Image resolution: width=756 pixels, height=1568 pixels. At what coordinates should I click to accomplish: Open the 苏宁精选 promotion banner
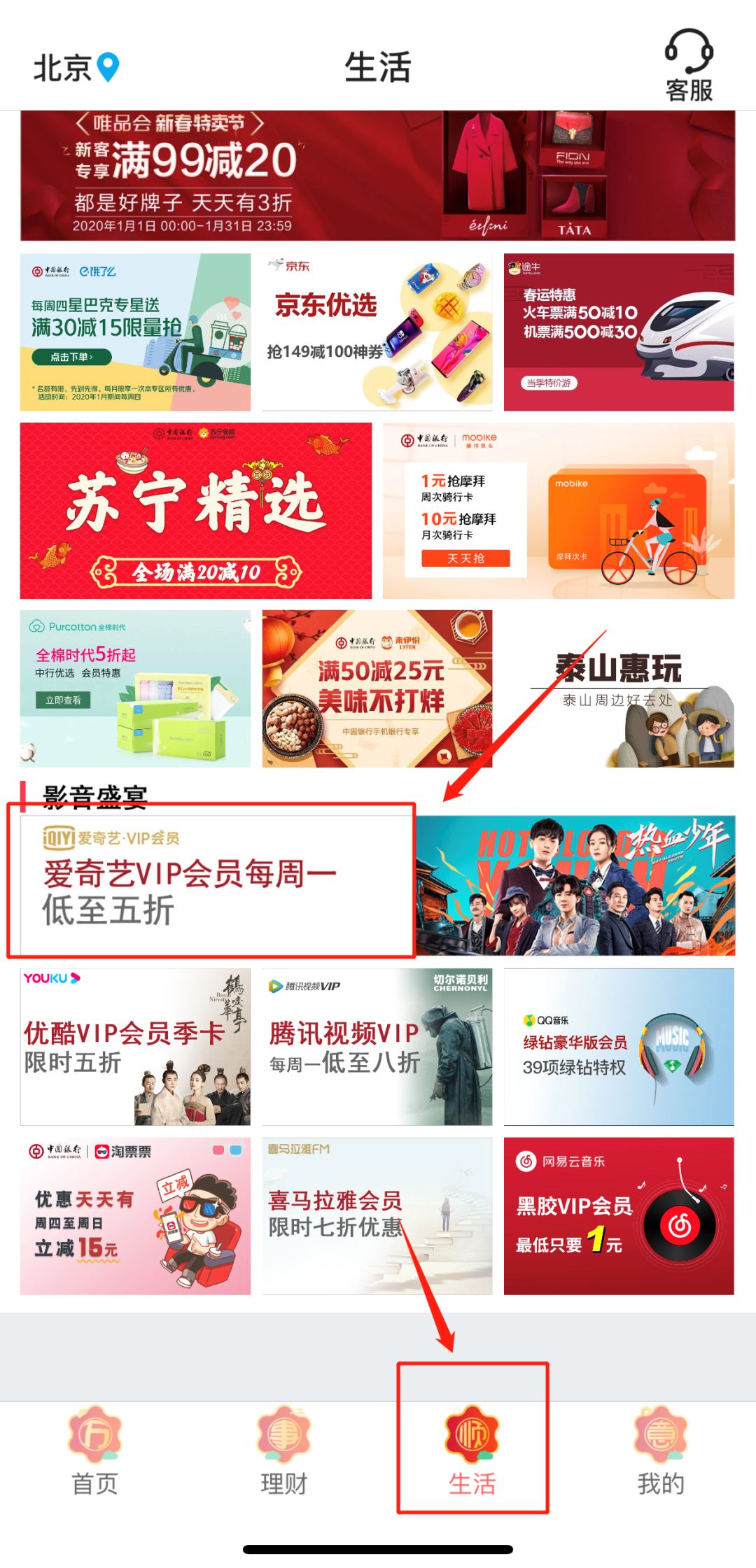(196, 511)
